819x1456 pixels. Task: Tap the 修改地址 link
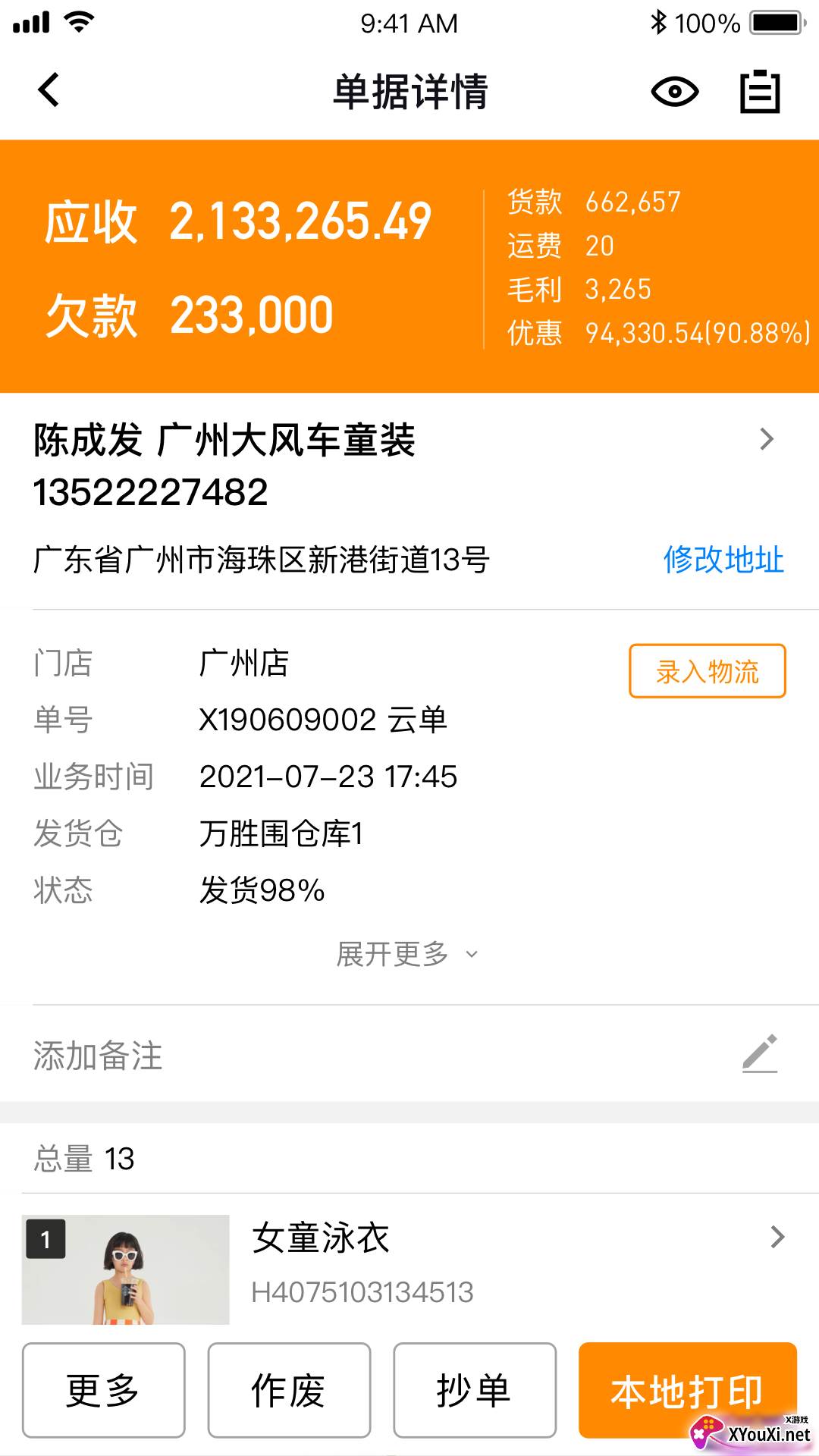click(x=723, y=560)
